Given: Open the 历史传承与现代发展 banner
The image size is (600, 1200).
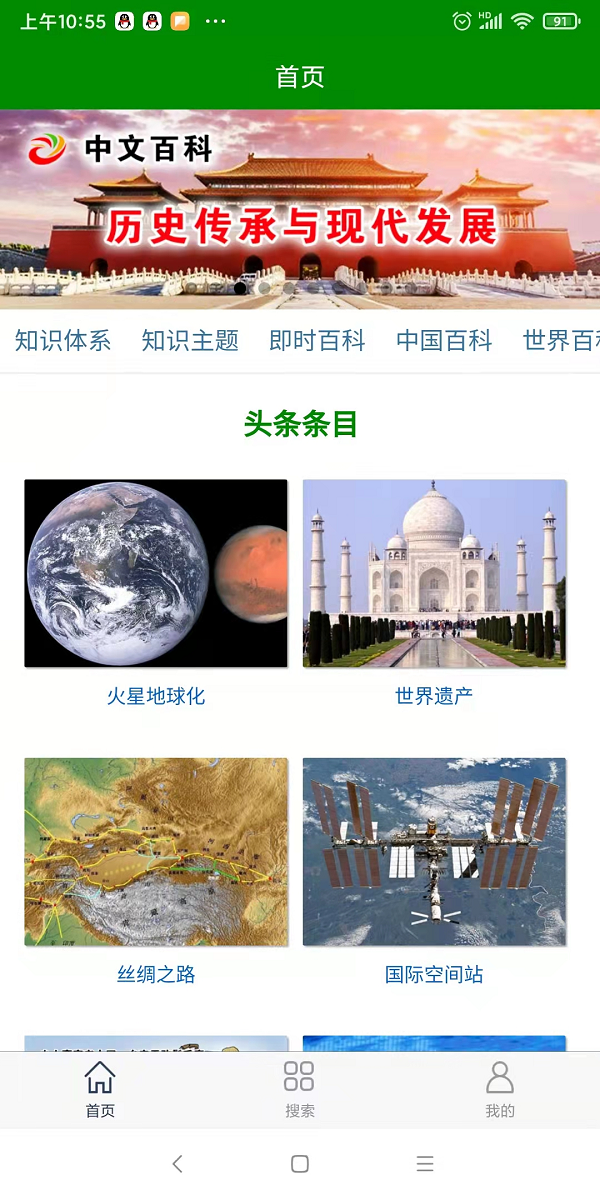Looking at the screenshot, I should pyautogui.click(x=300, y=210).
